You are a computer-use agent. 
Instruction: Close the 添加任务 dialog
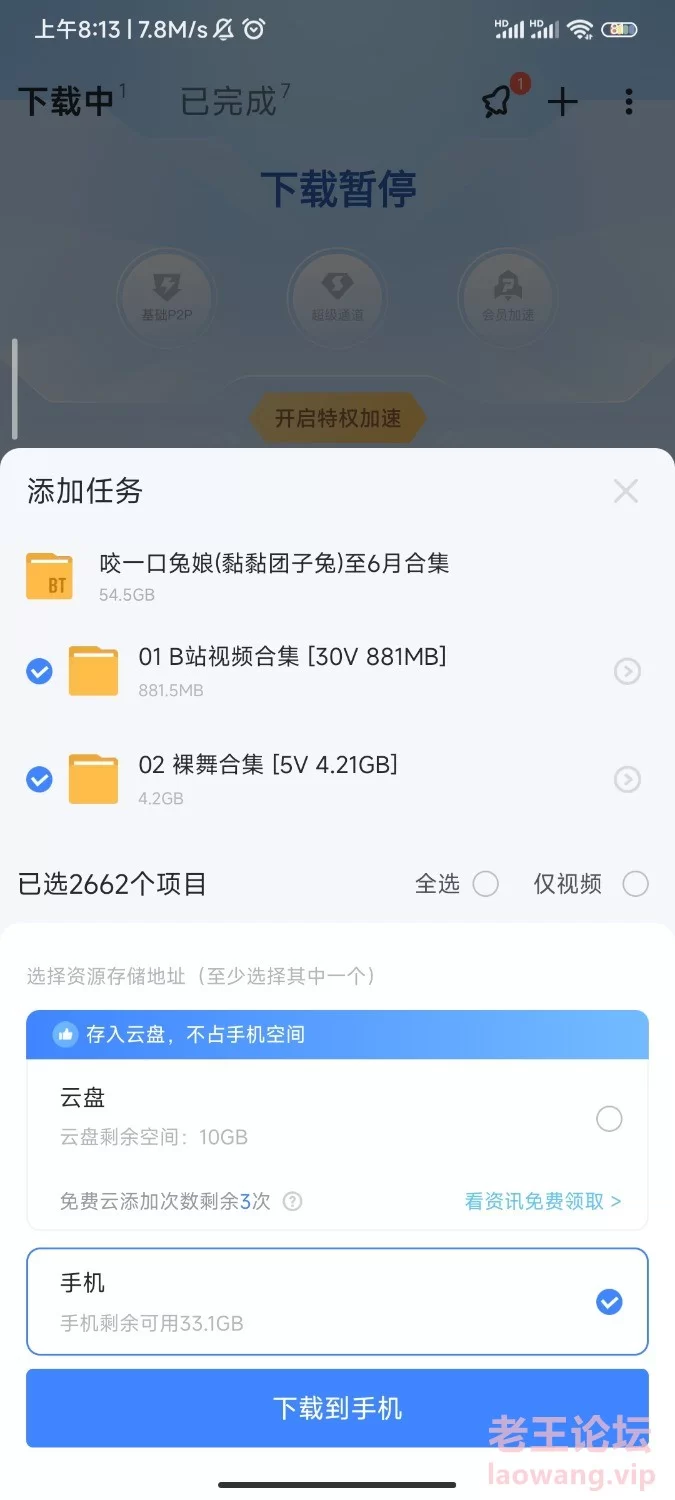pos(626,491)
